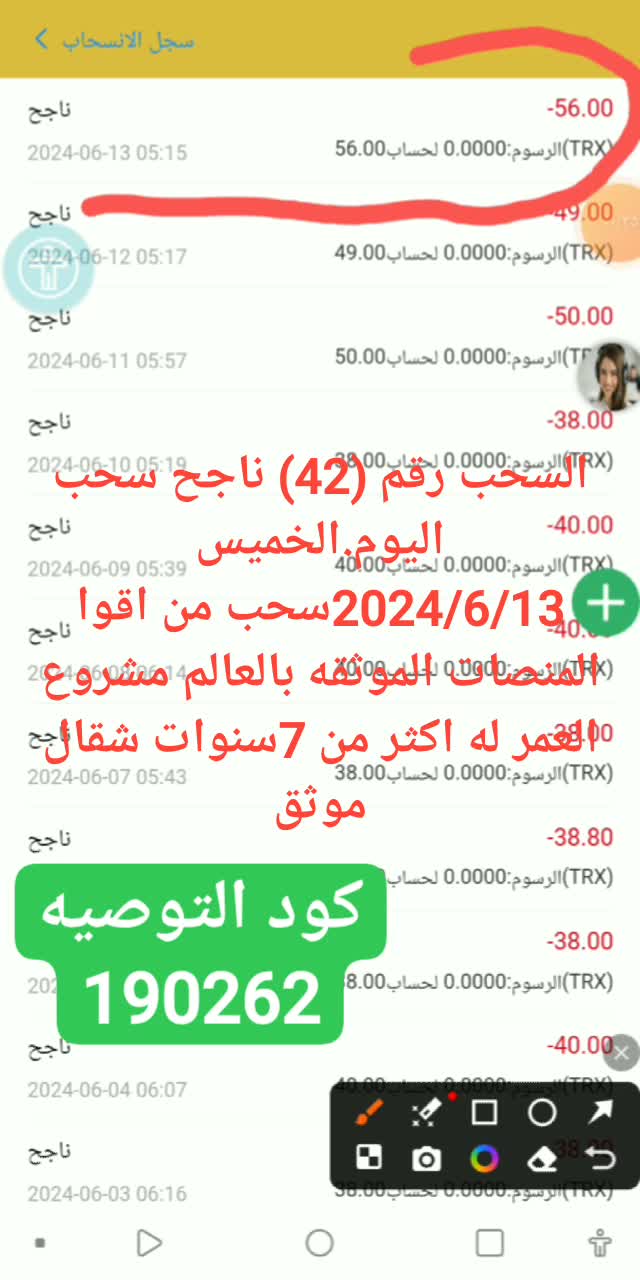Select the arrow drawing tool
Viewport: 640px width, 1280px height.
pyautogui.click(x=600, y=1112)
